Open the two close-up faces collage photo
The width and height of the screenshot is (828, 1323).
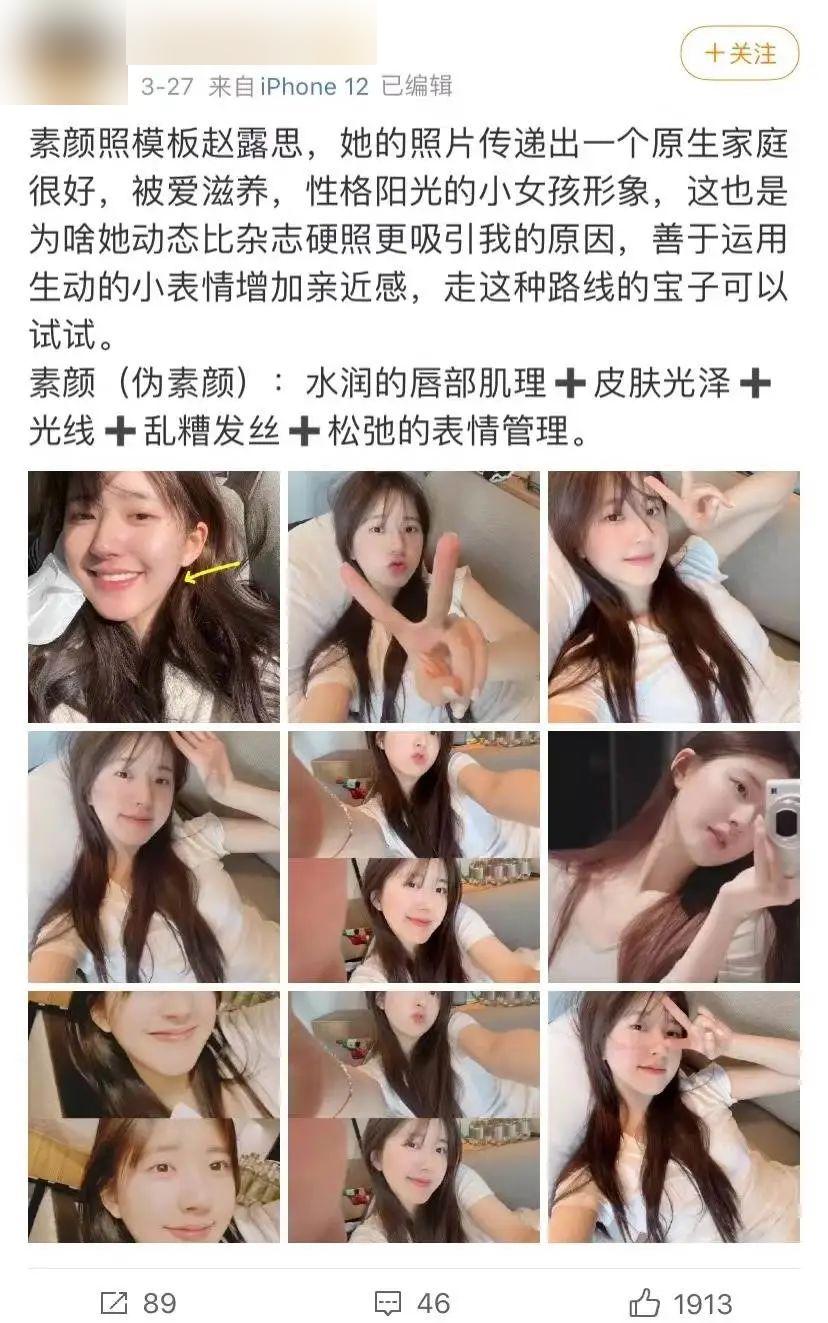coord(154,1116)
